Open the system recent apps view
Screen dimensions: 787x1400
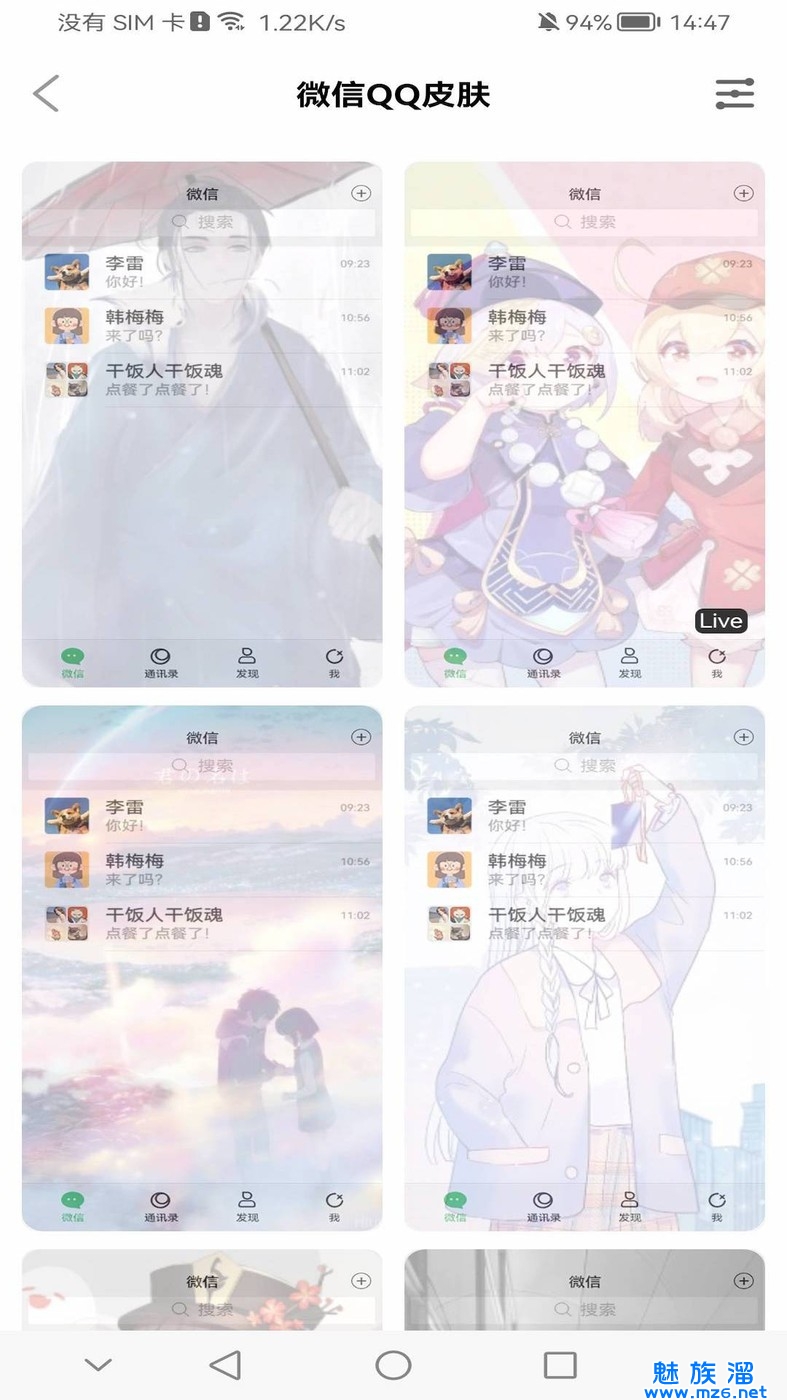tap(560, 1365)
